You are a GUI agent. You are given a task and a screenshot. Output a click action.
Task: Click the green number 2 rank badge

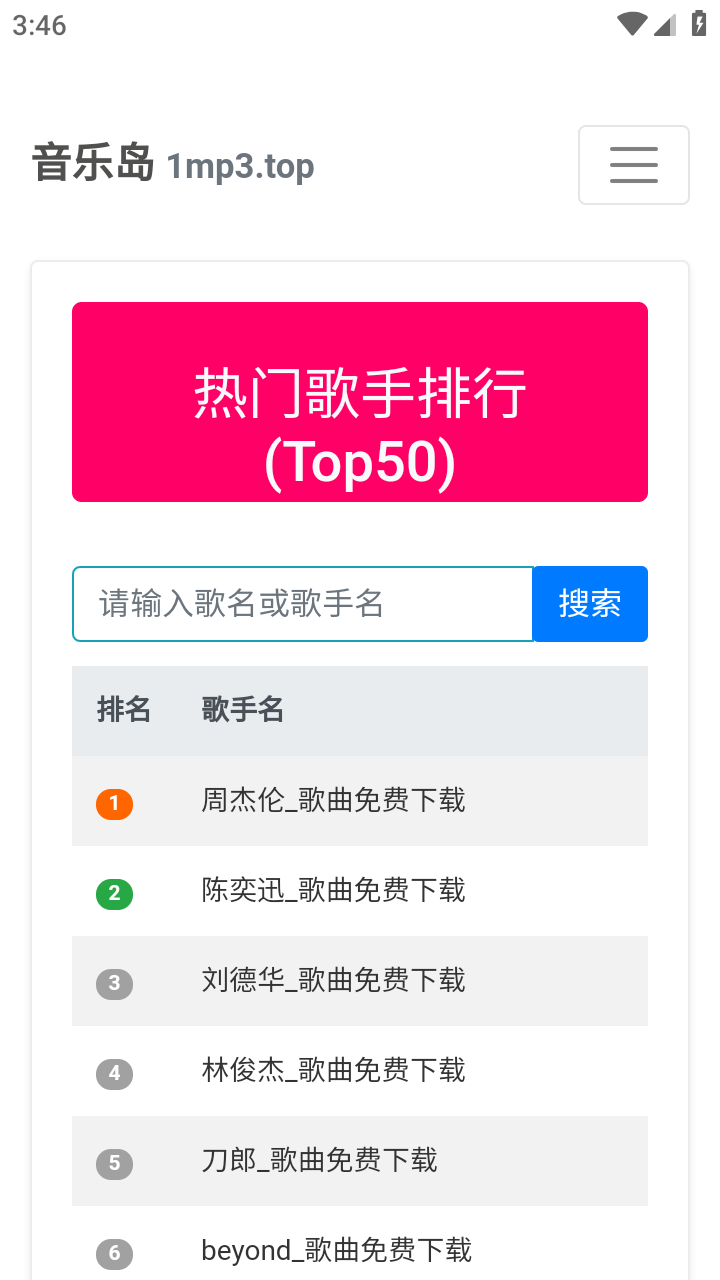pyautogui.click(x=114, y=893)
